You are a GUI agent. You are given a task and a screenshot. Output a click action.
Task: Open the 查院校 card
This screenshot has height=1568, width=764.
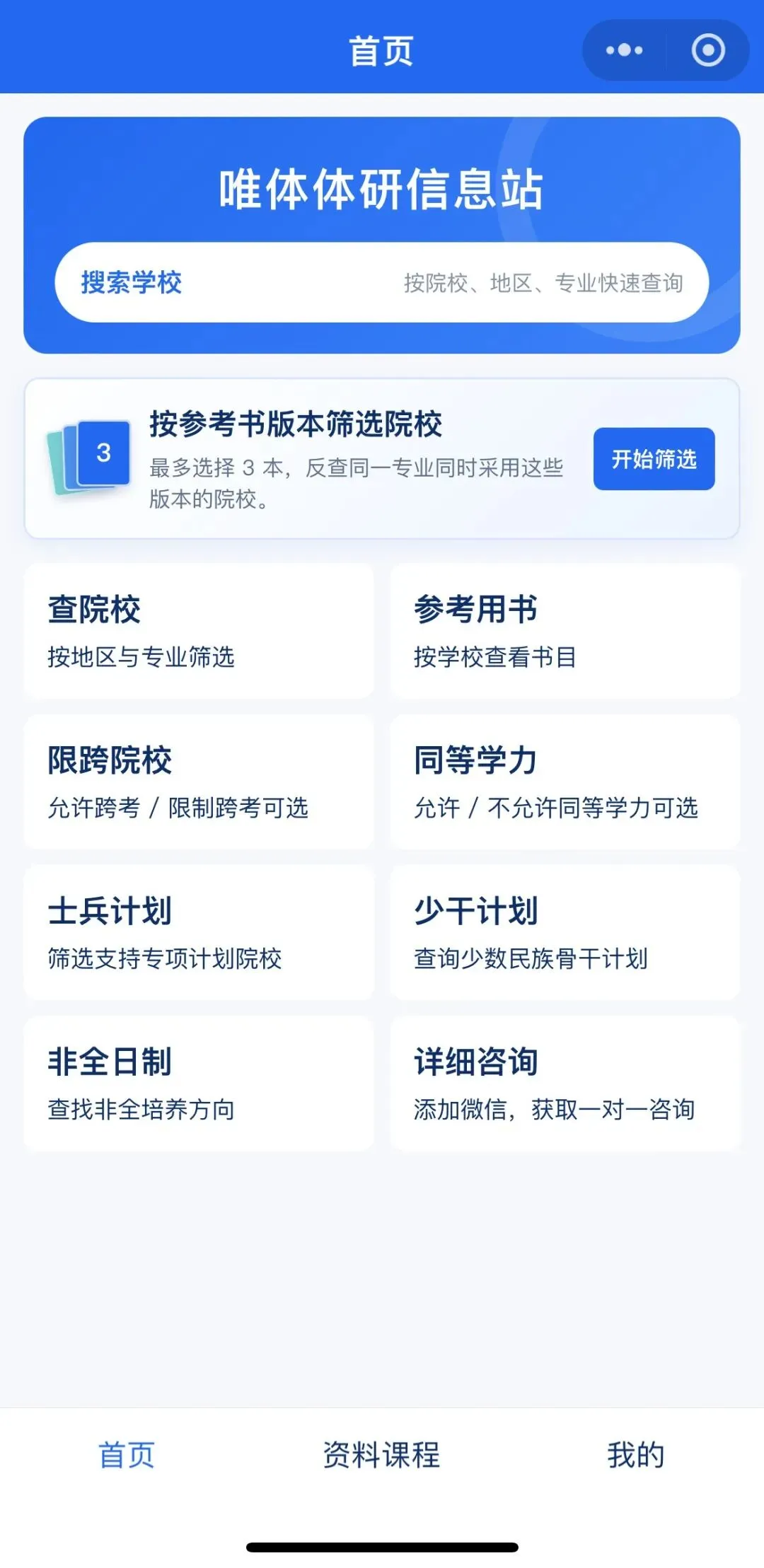(199, 631)
